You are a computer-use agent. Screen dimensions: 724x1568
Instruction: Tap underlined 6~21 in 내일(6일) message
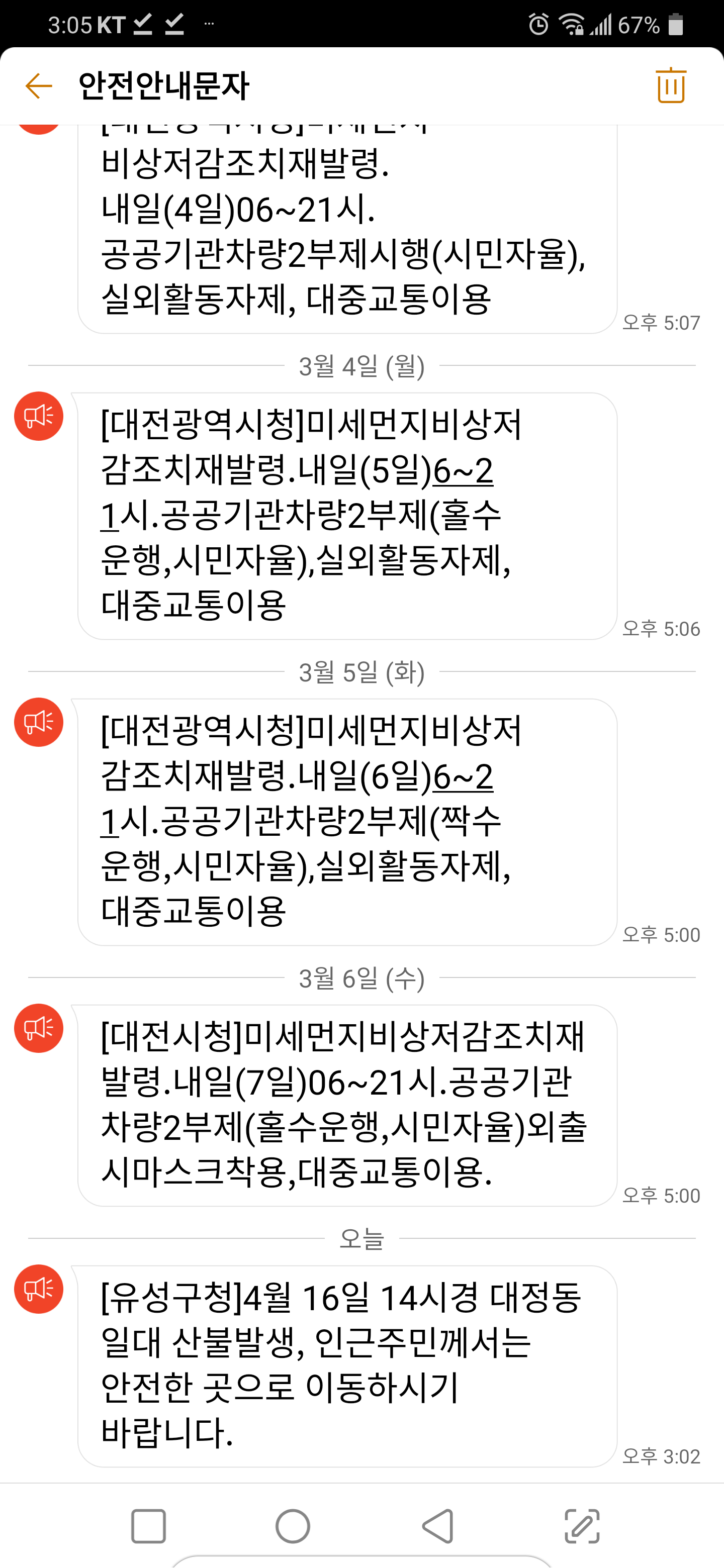click(463, 778)
